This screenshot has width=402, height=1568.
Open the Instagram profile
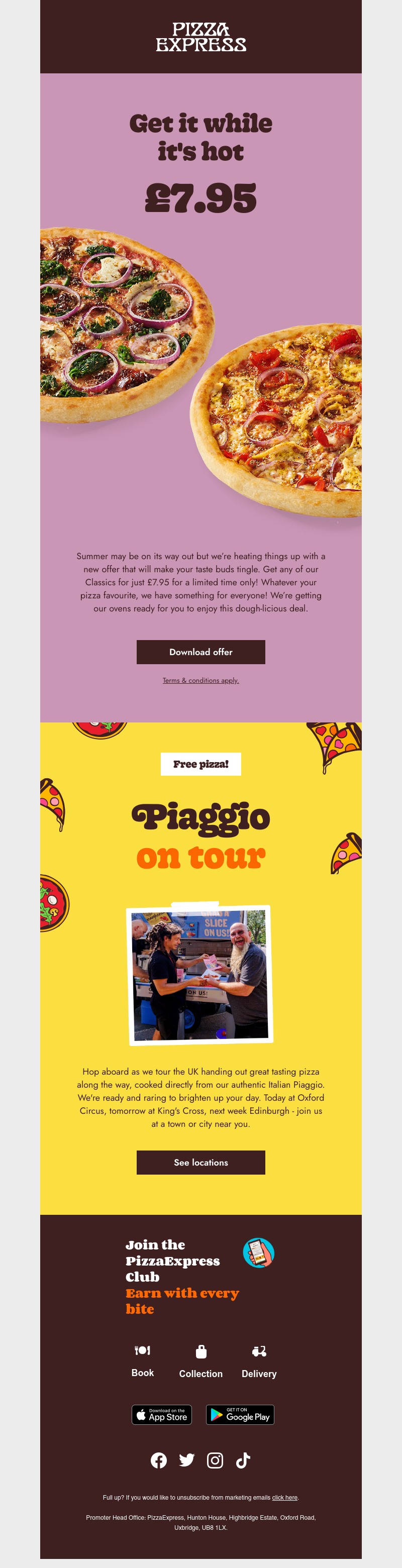[x=215, y=1460]
